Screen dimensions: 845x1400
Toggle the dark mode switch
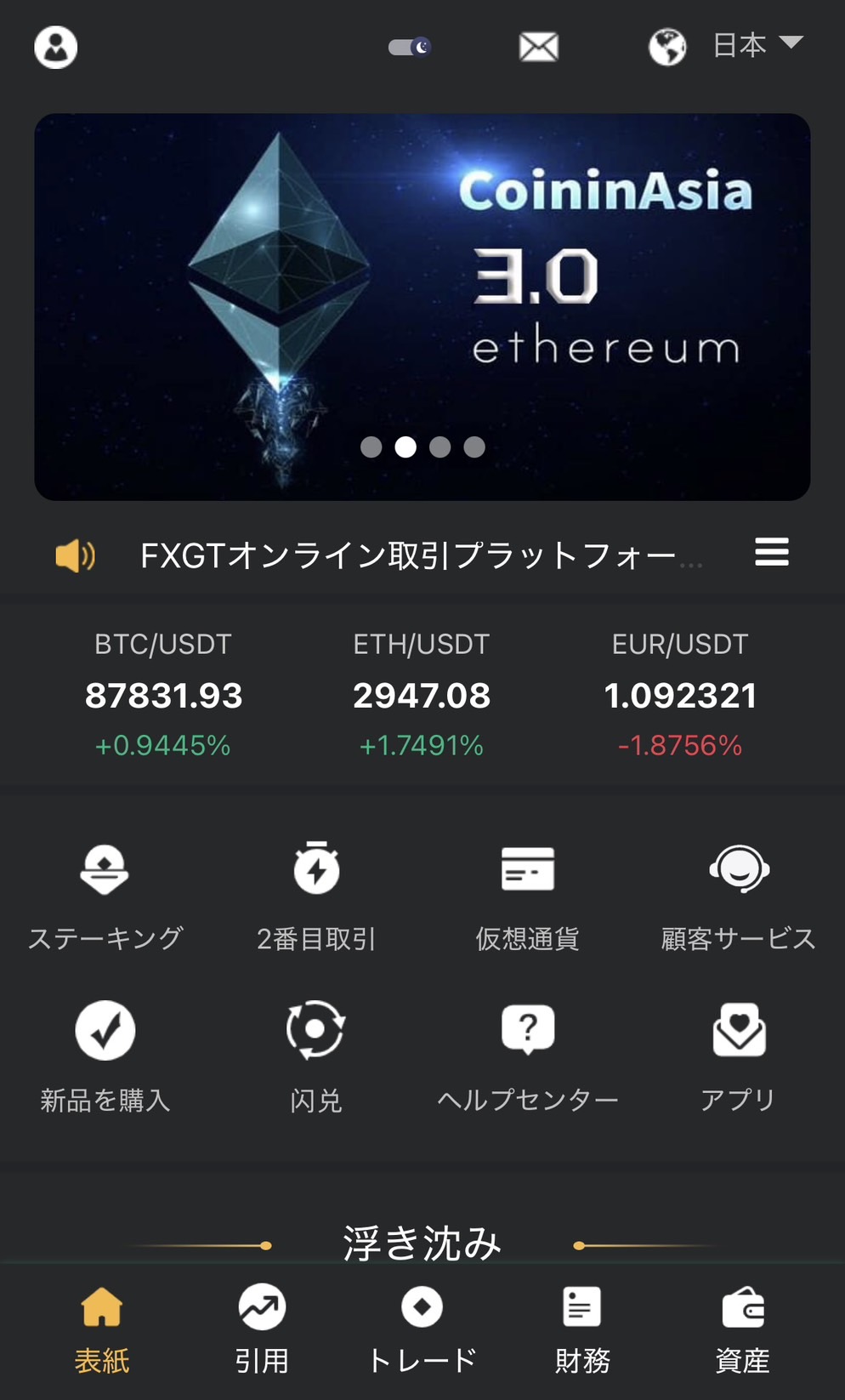click(410, 47)
